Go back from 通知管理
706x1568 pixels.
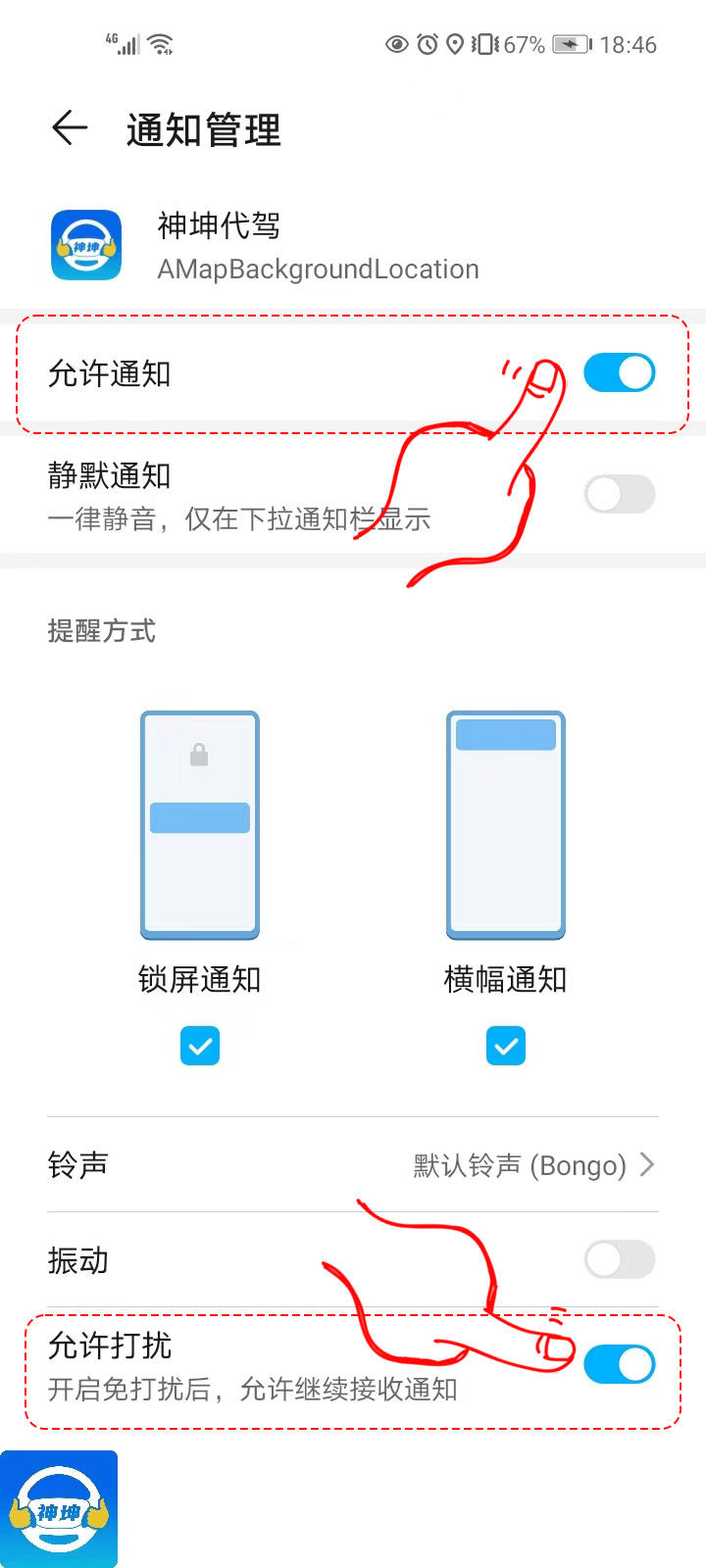(70, 128)
